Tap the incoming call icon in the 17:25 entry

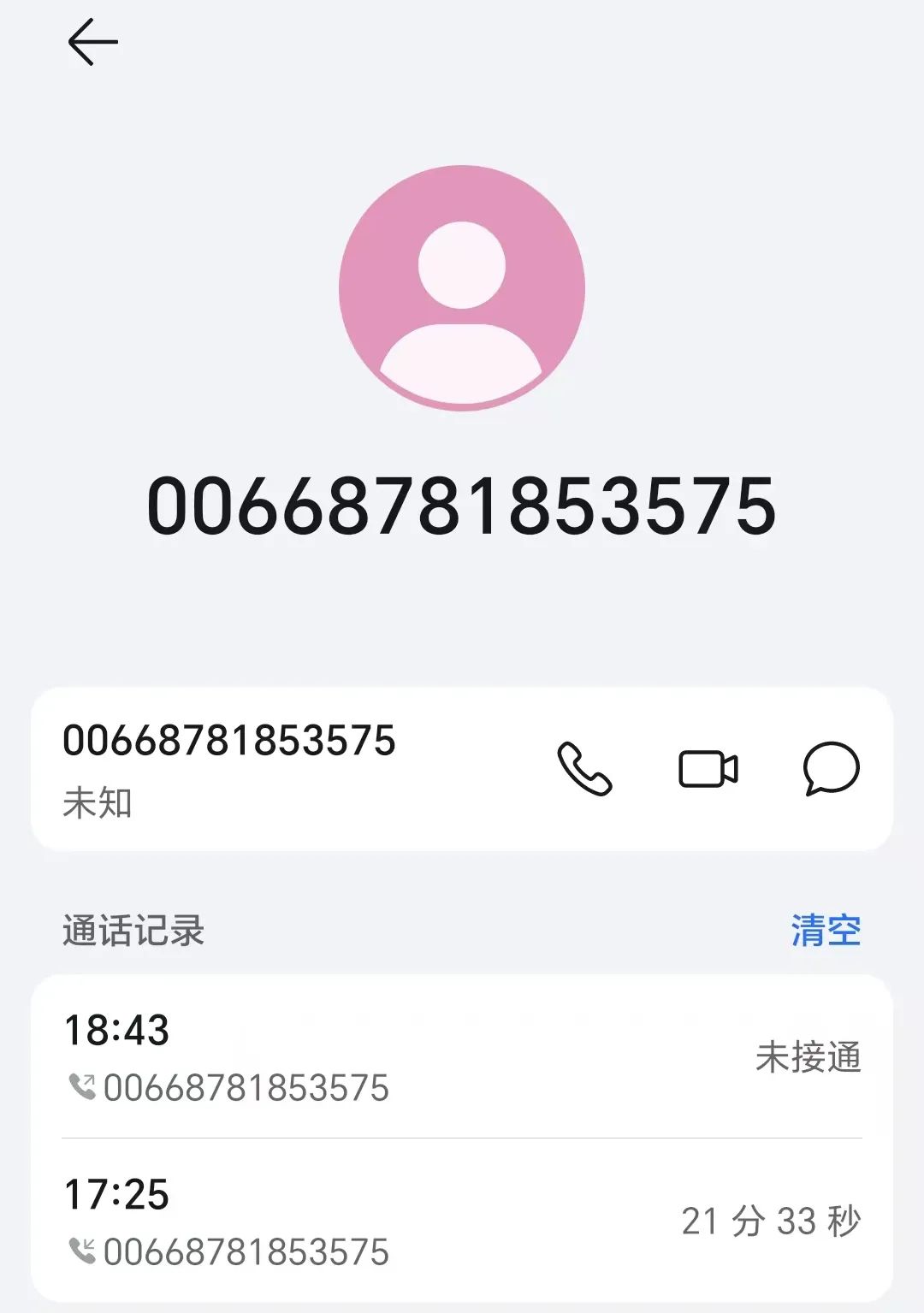83,1250
